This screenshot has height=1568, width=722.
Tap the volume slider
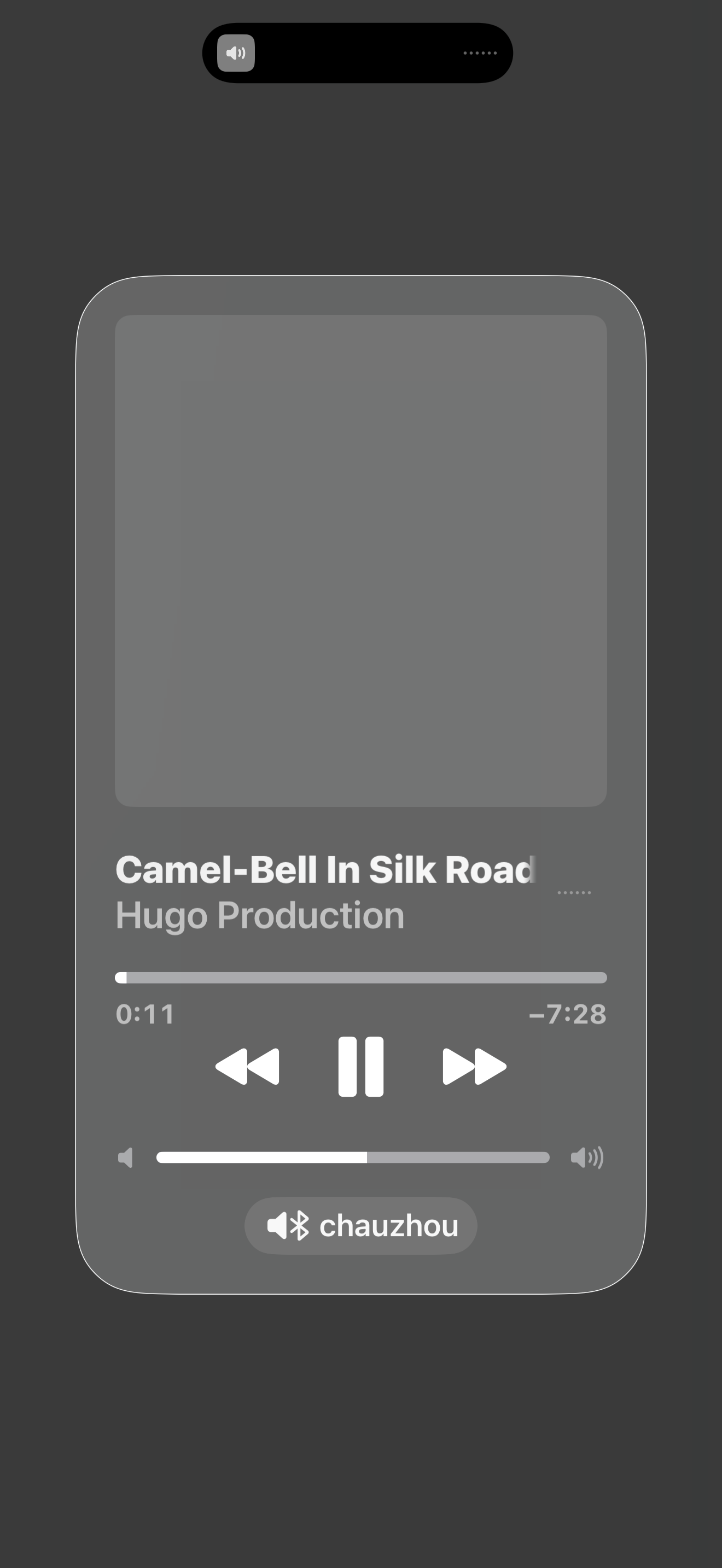pyautogui.click(x=352, y=1157)
